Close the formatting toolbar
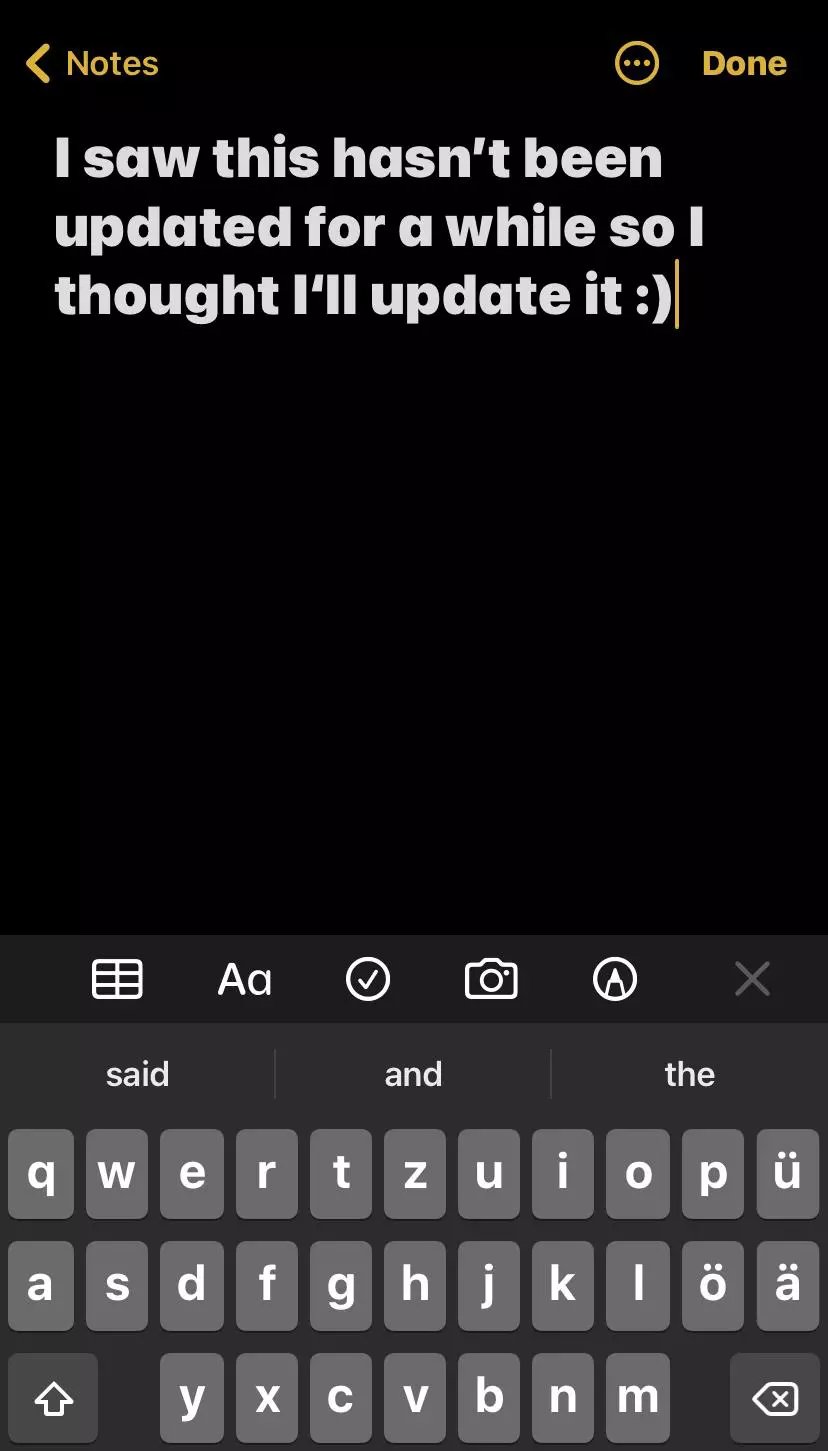 [x=752, y=979]
